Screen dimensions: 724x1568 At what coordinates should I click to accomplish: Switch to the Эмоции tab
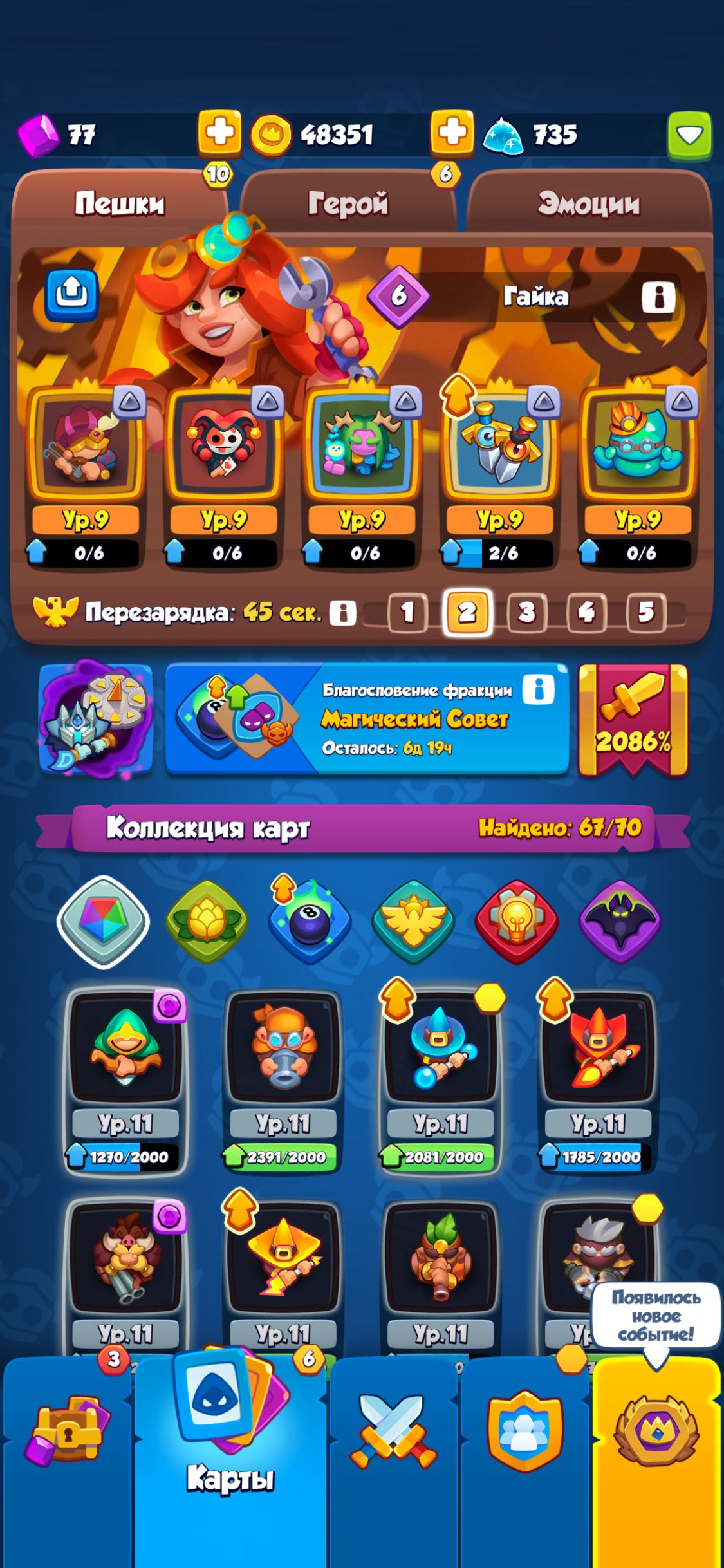coord(588,203)
